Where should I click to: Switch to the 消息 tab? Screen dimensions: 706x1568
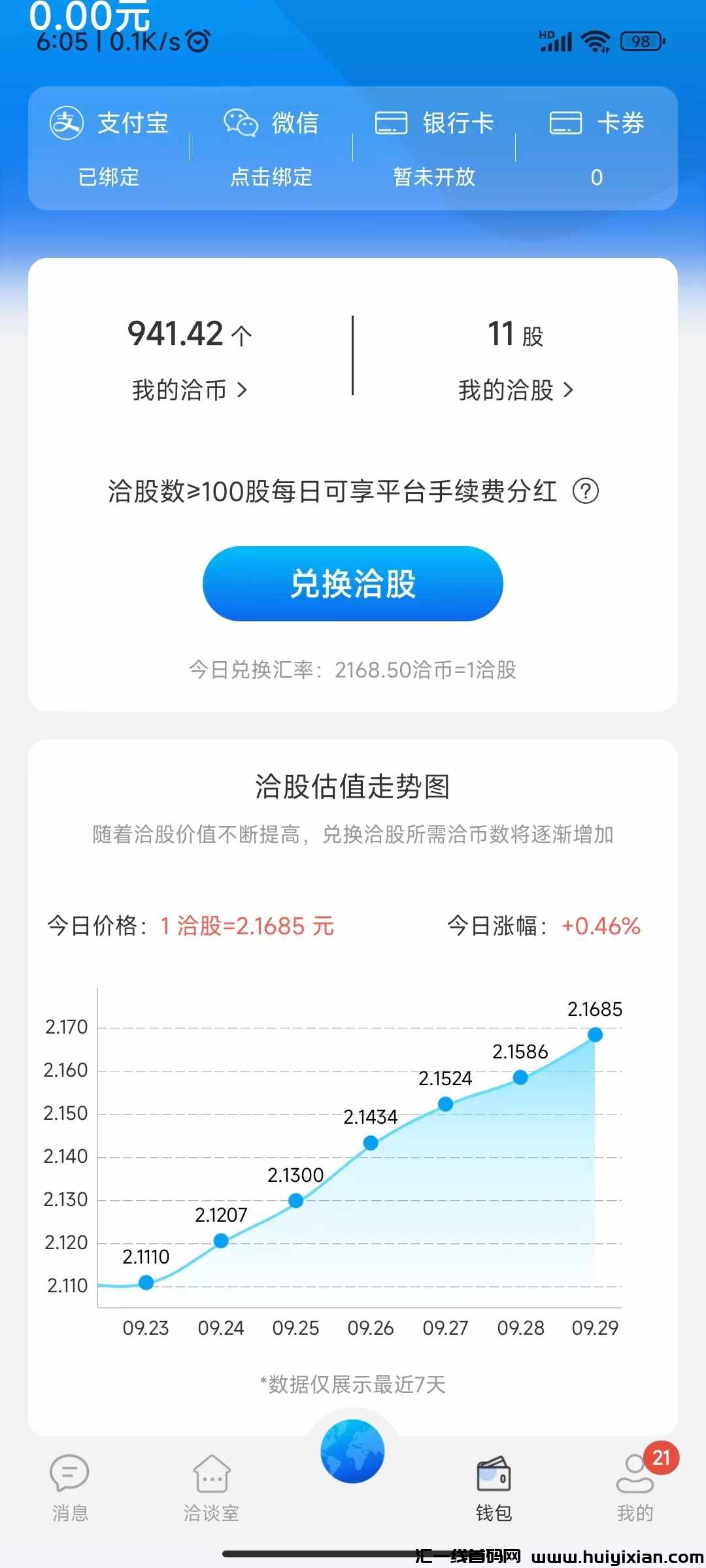tap(70, 1487)
